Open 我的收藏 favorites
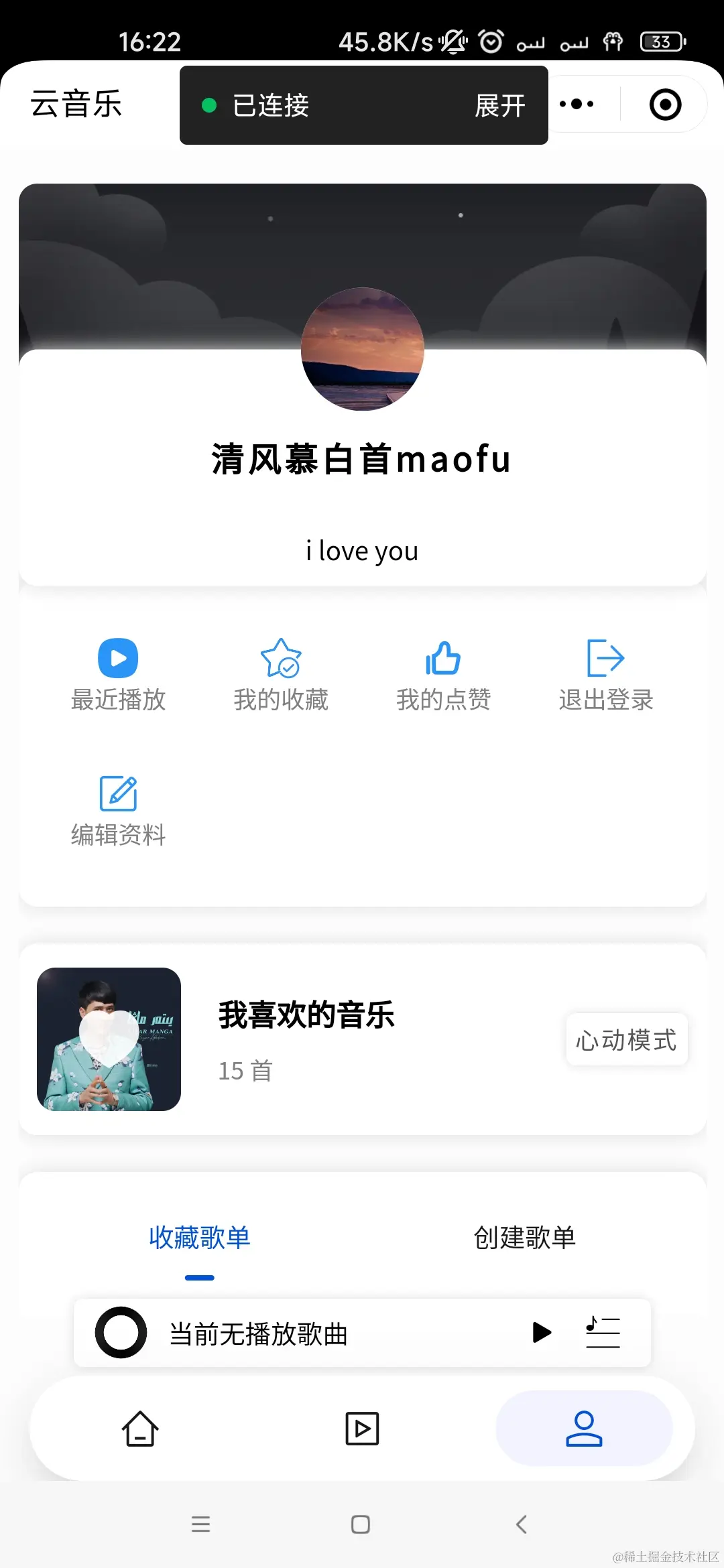724x1568 pixels. (x=280, y=673)
